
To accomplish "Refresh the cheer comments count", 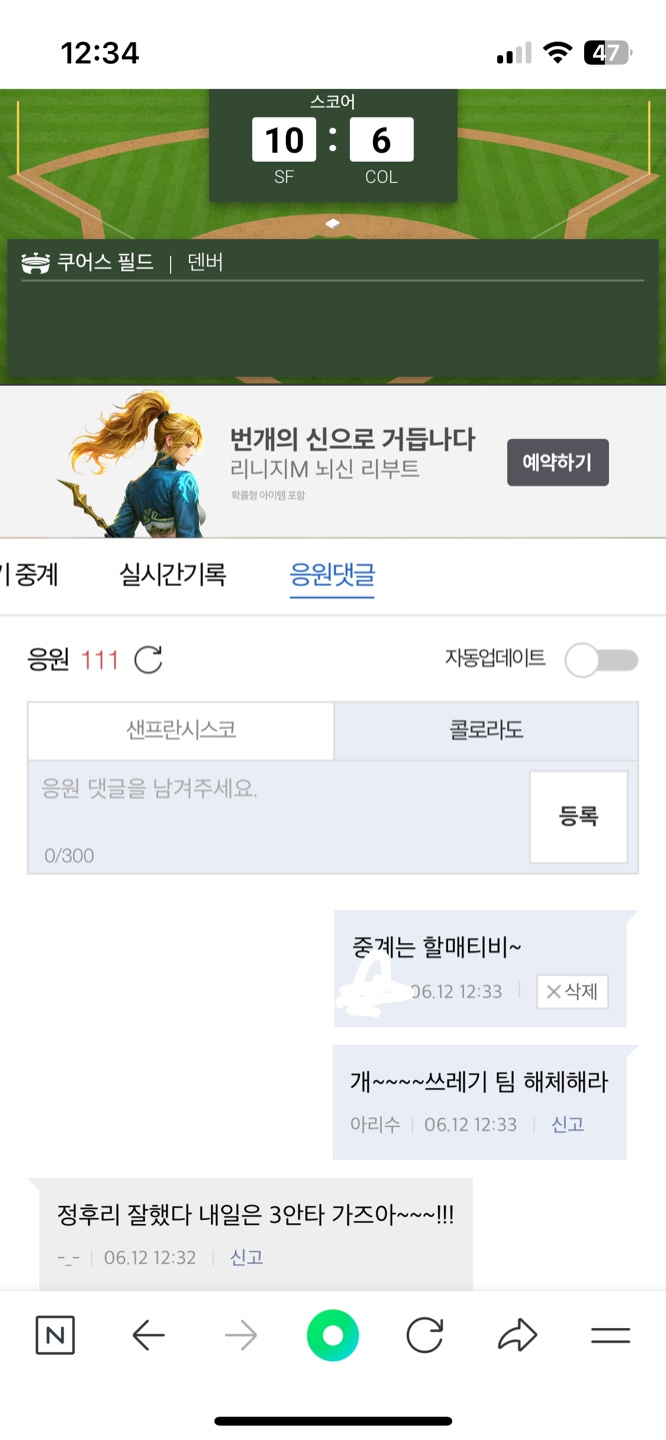I will tap(148, 660).
